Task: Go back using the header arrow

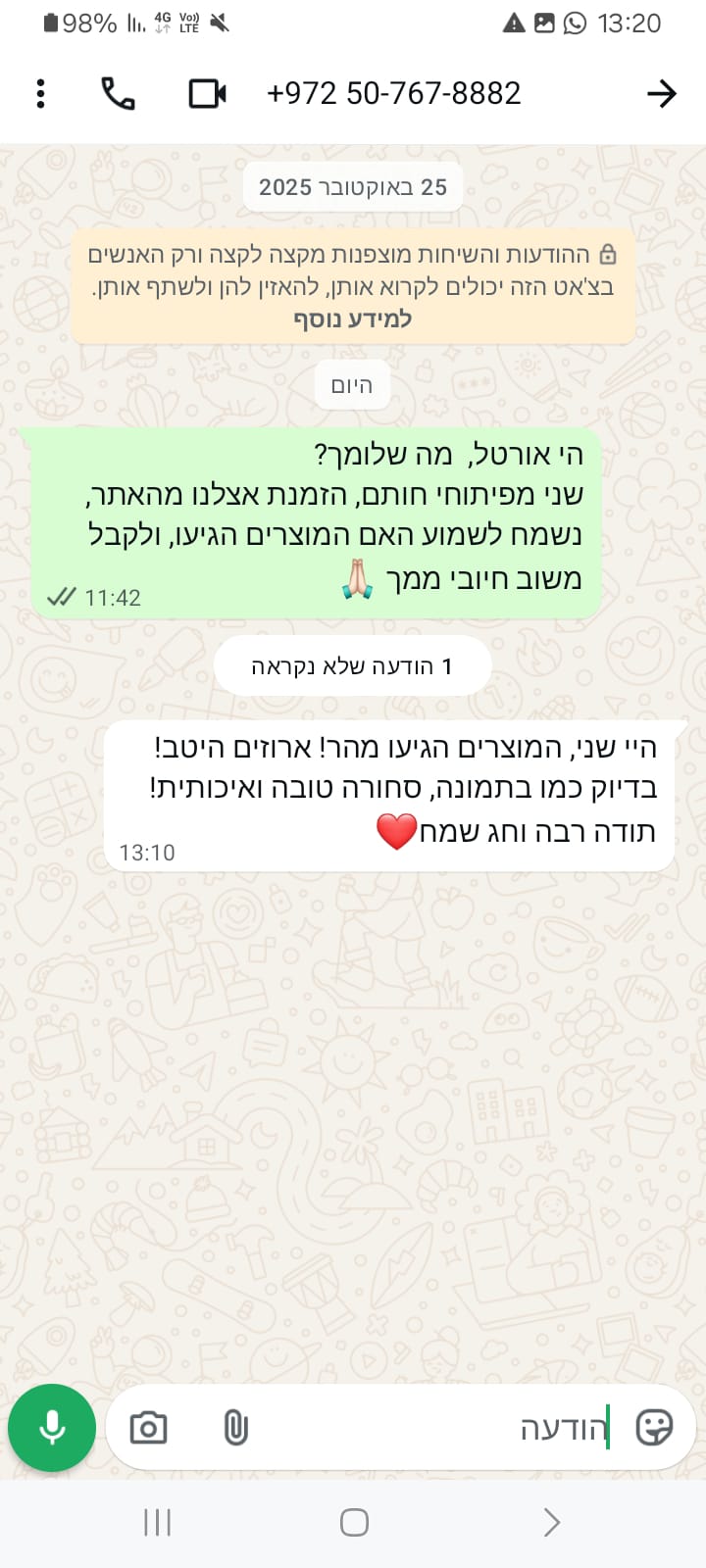Action: pyautogui.click(x=662, y=93)
